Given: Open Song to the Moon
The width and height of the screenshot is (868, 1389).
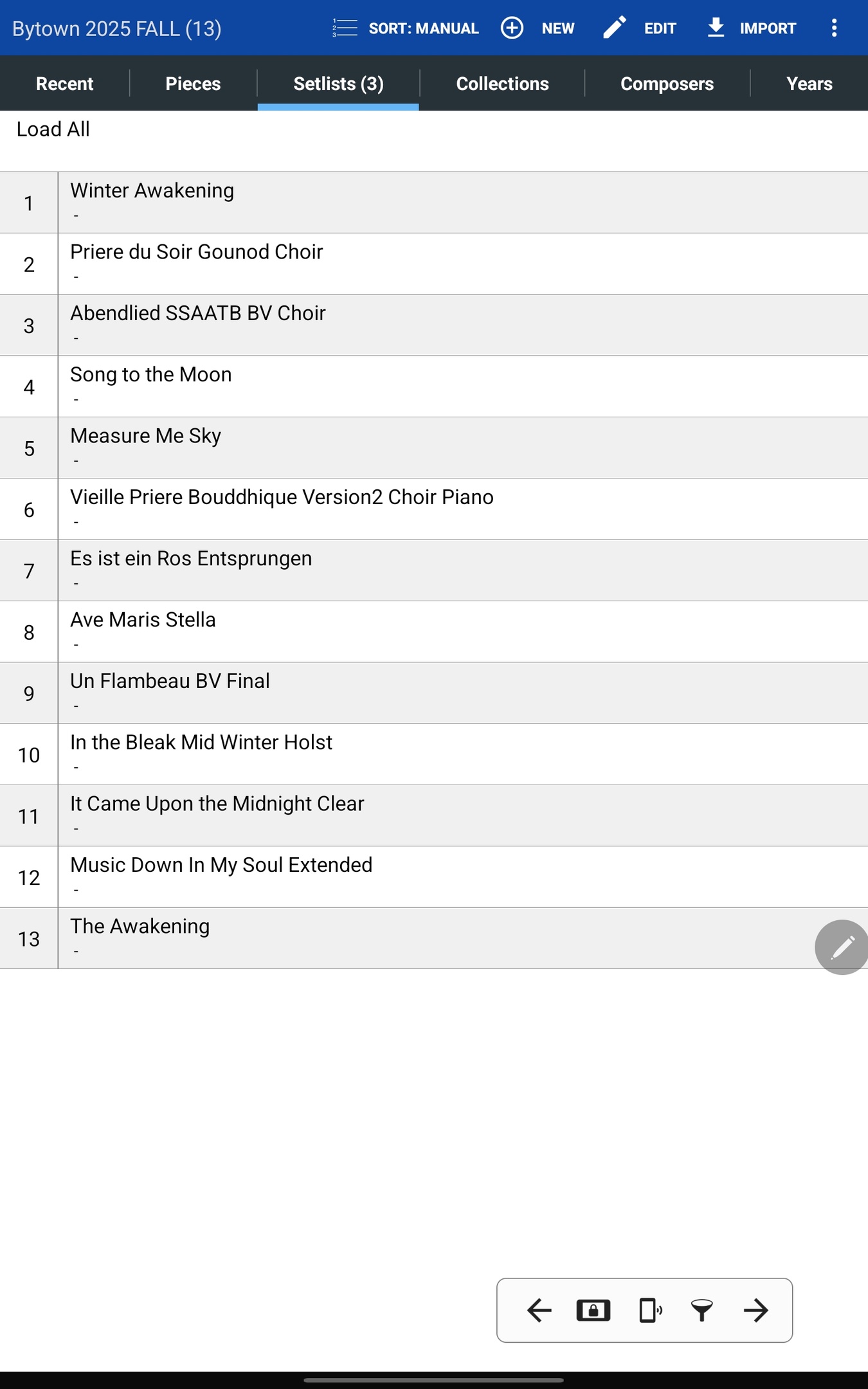Looking at the screenshot, I should point(150,375).
